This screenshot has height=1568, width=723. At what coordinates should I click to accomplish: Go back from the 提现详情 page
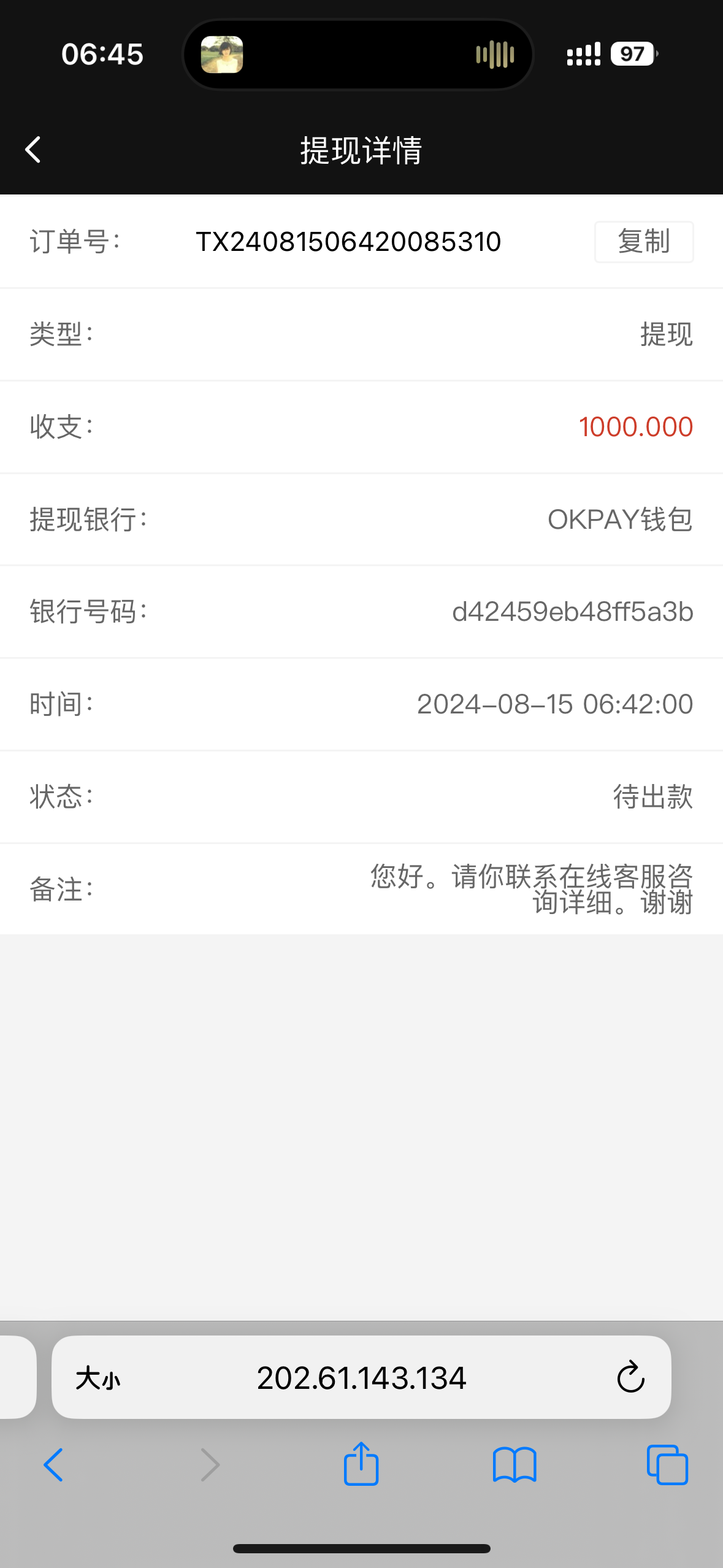pos(33,150)
